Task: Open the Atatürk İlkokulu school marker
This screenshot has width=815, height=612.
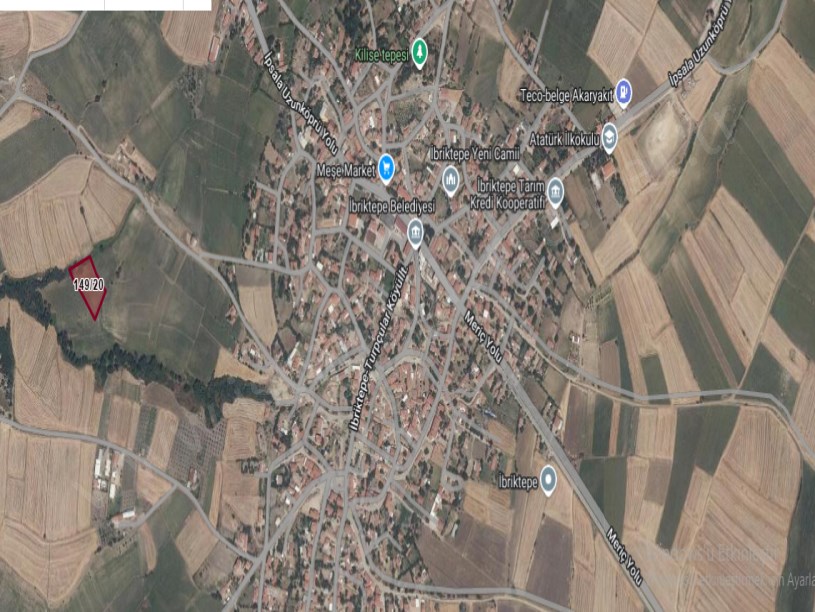Action: pyautogui.click(x=609, y=132)
